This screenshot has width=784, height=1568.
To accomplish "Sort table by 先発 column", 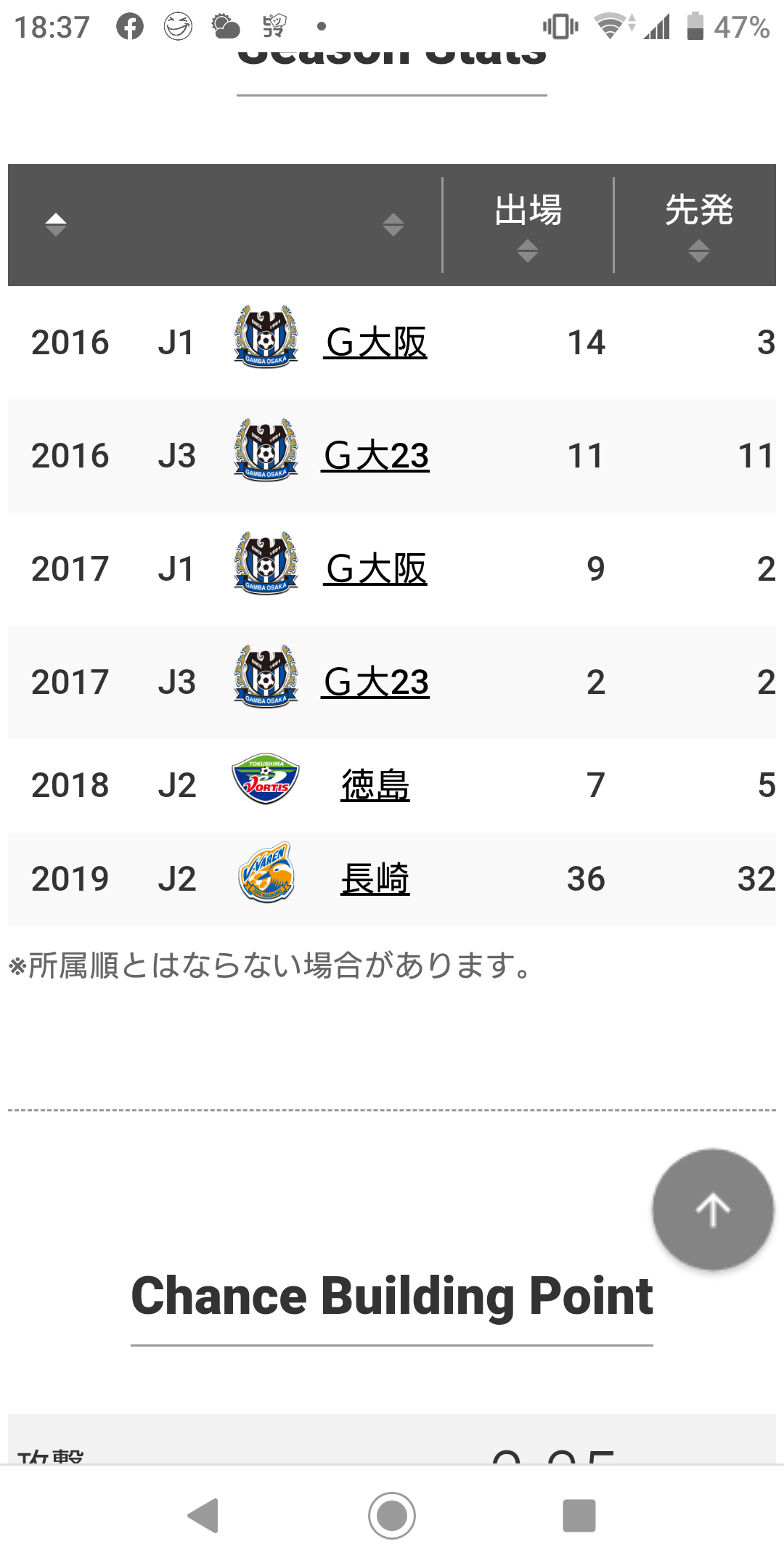I will (x=698, y=226).
